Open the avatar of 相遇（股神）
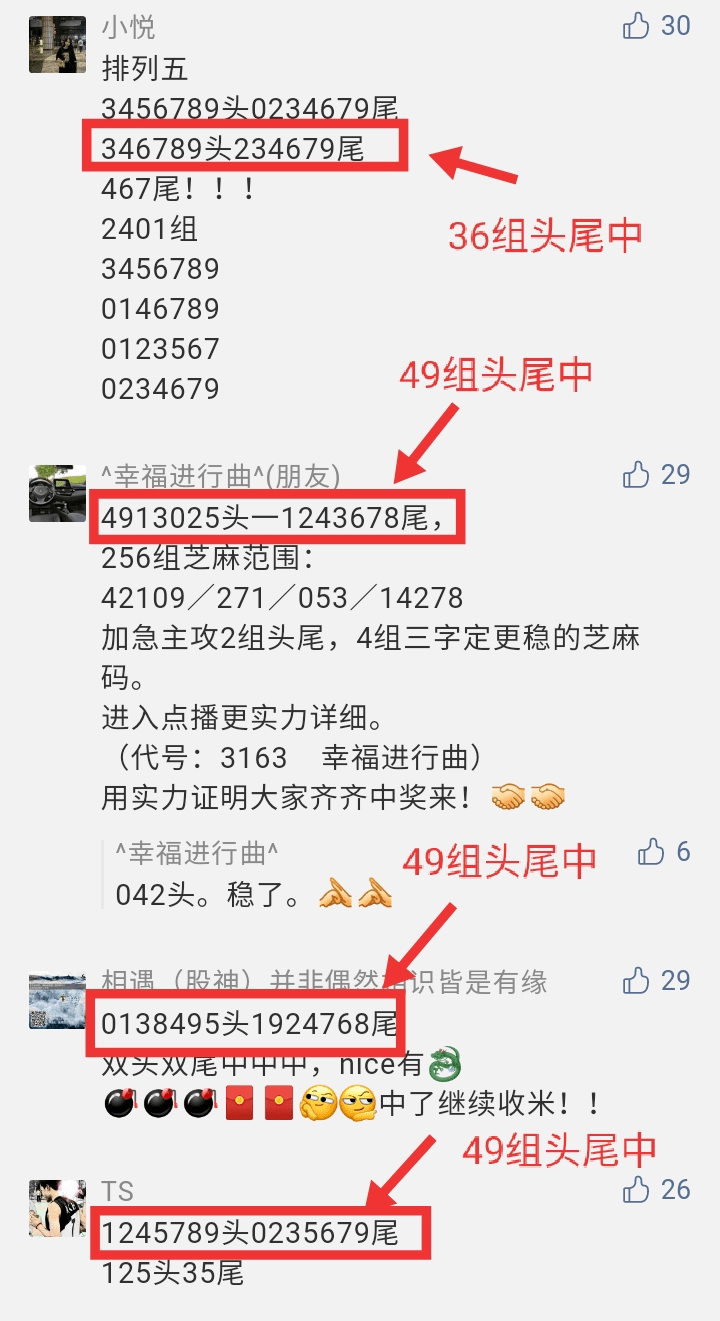This screenshot has height=1321, width=720. [x=57, y=1001]
